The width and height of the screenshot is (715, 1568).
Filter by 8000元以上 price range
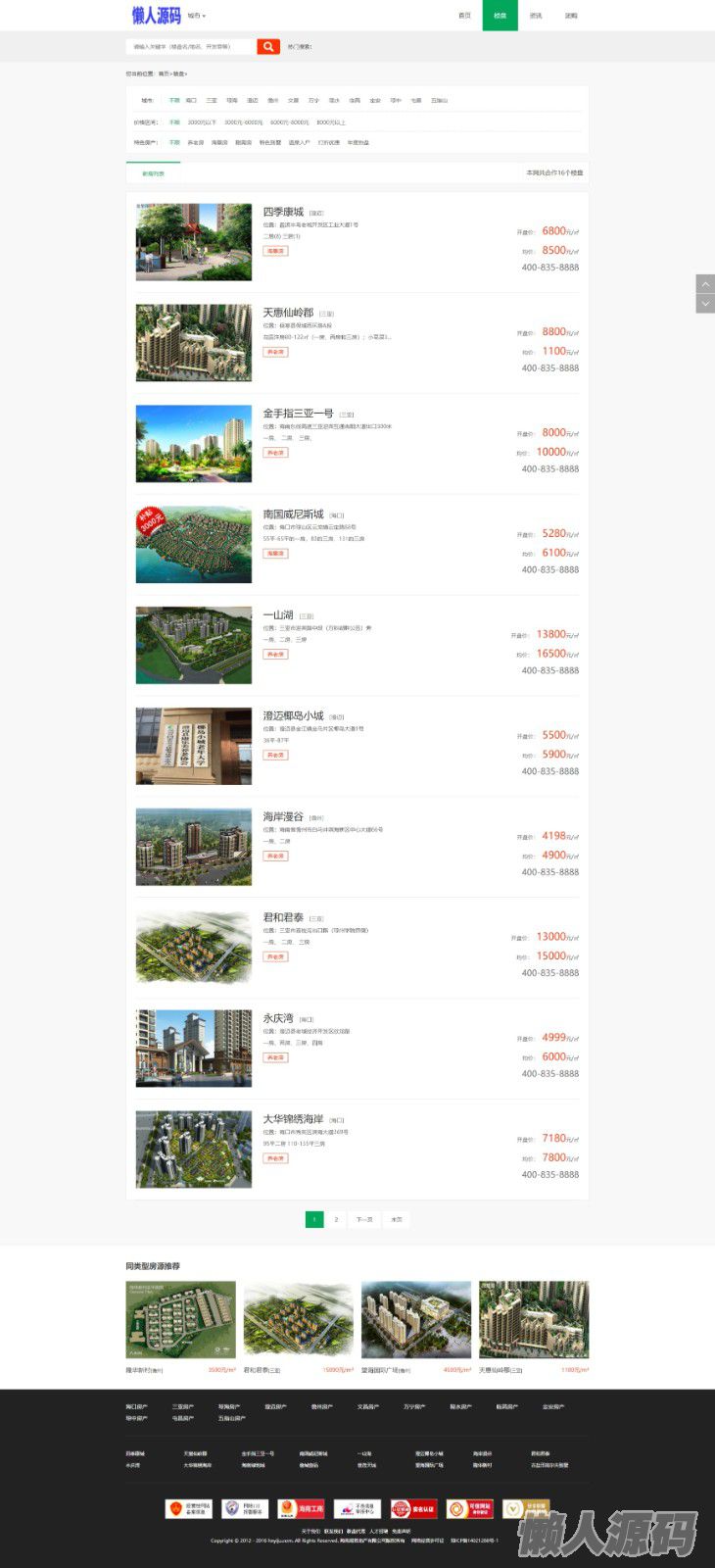click(331, 122)
